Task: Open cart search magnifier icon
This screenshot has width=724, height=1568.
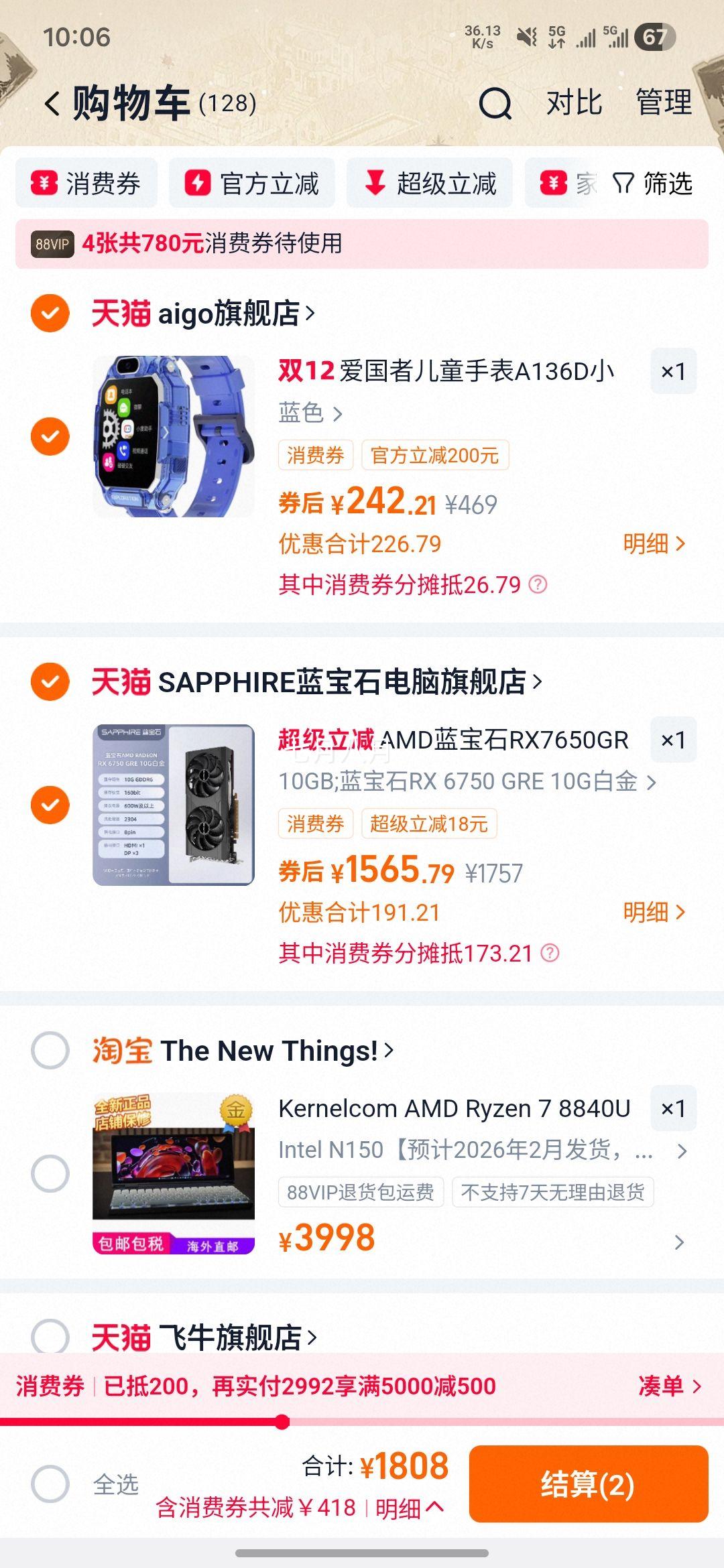Action: point(495,104)
